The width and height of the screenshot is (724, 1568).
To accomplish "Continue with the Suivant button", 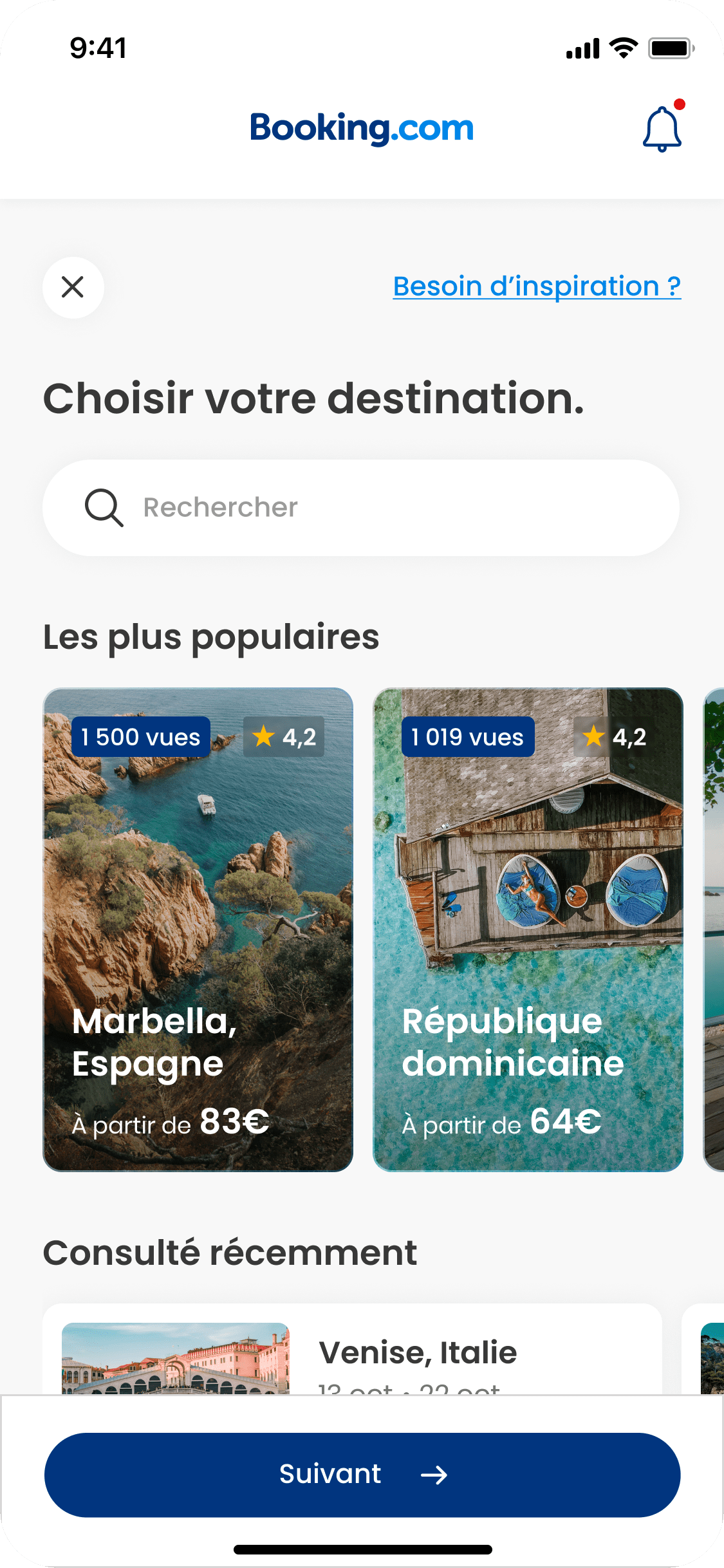I will [362, 1475].
